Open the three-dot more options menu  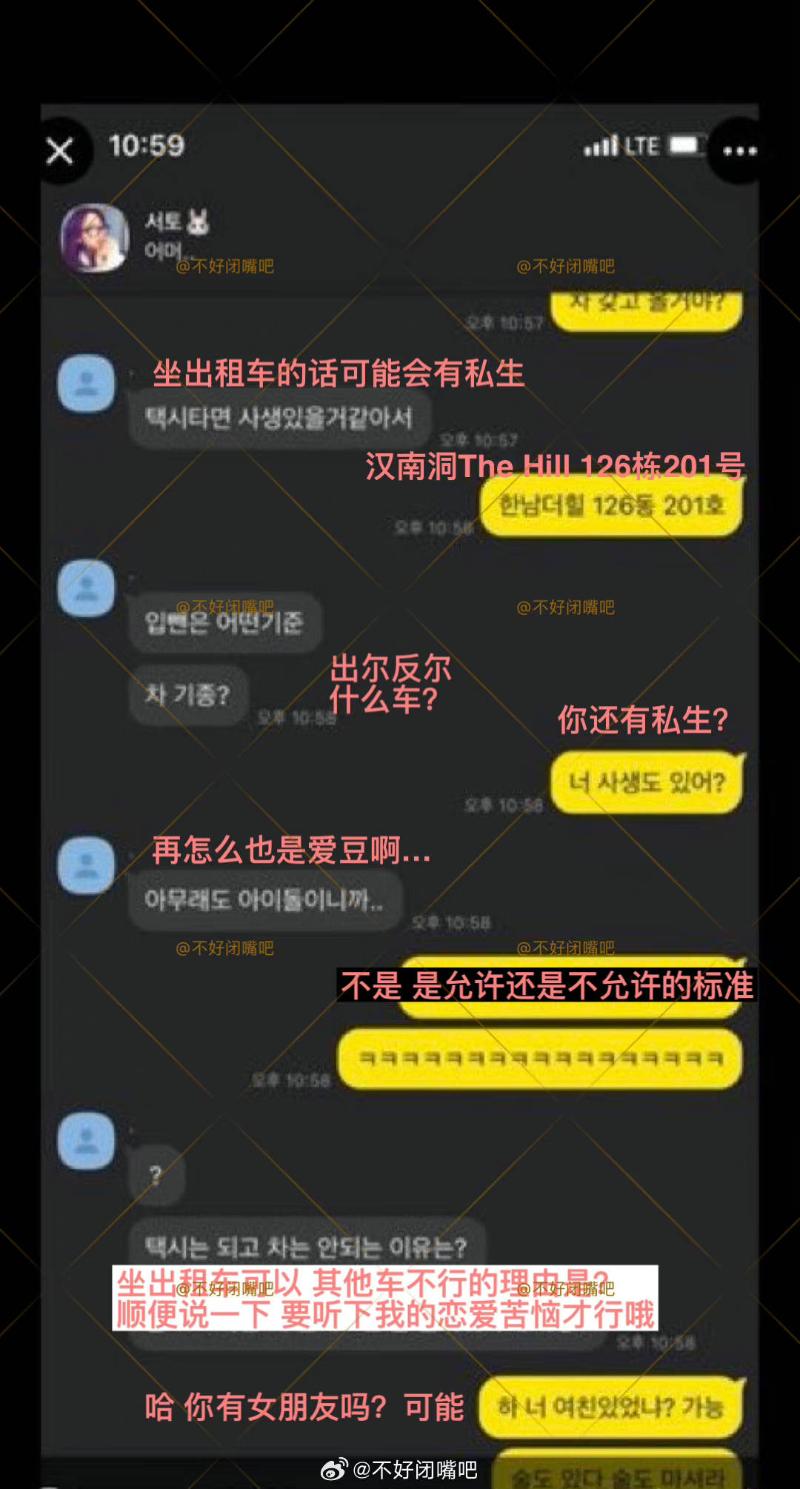(x=740, y=151)
